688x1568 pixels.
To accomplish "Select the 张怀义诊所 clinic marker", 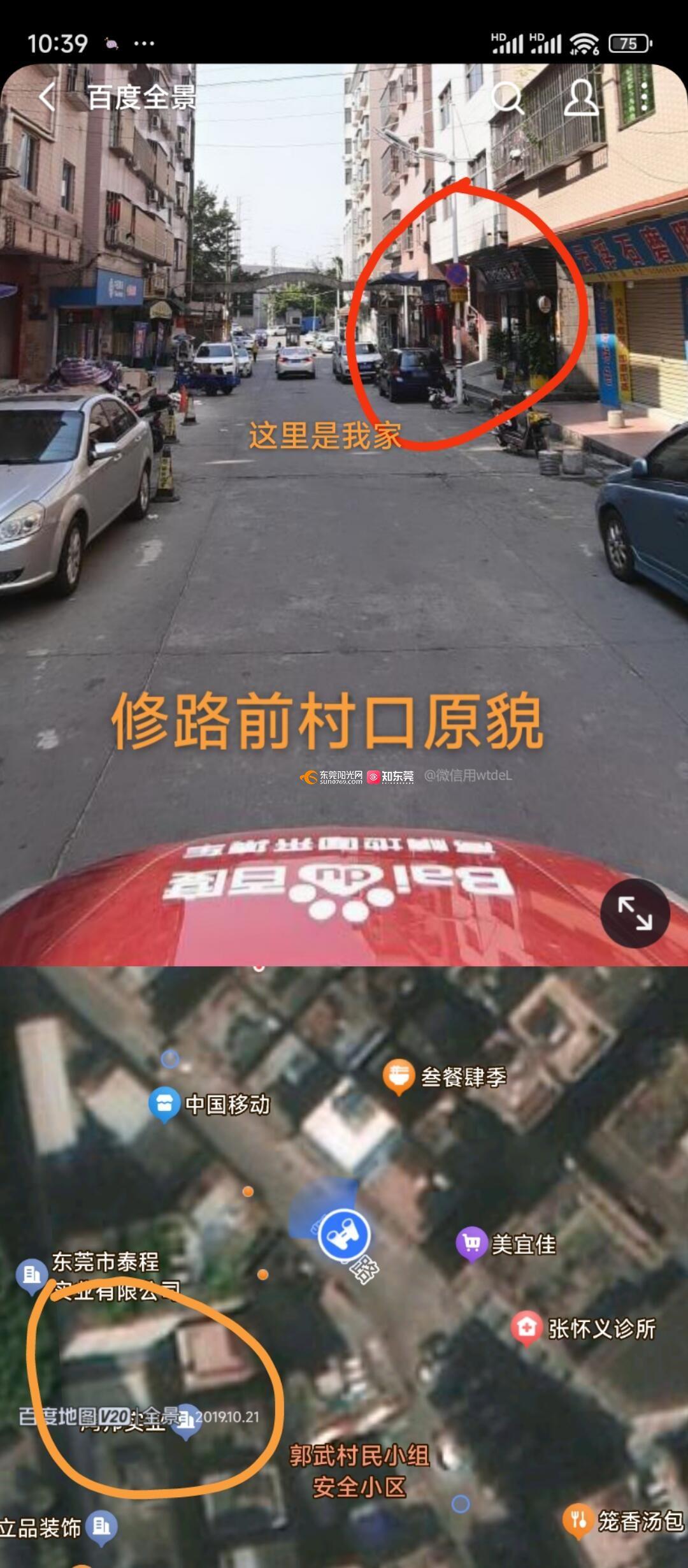I will click(x=526, y=1328).
